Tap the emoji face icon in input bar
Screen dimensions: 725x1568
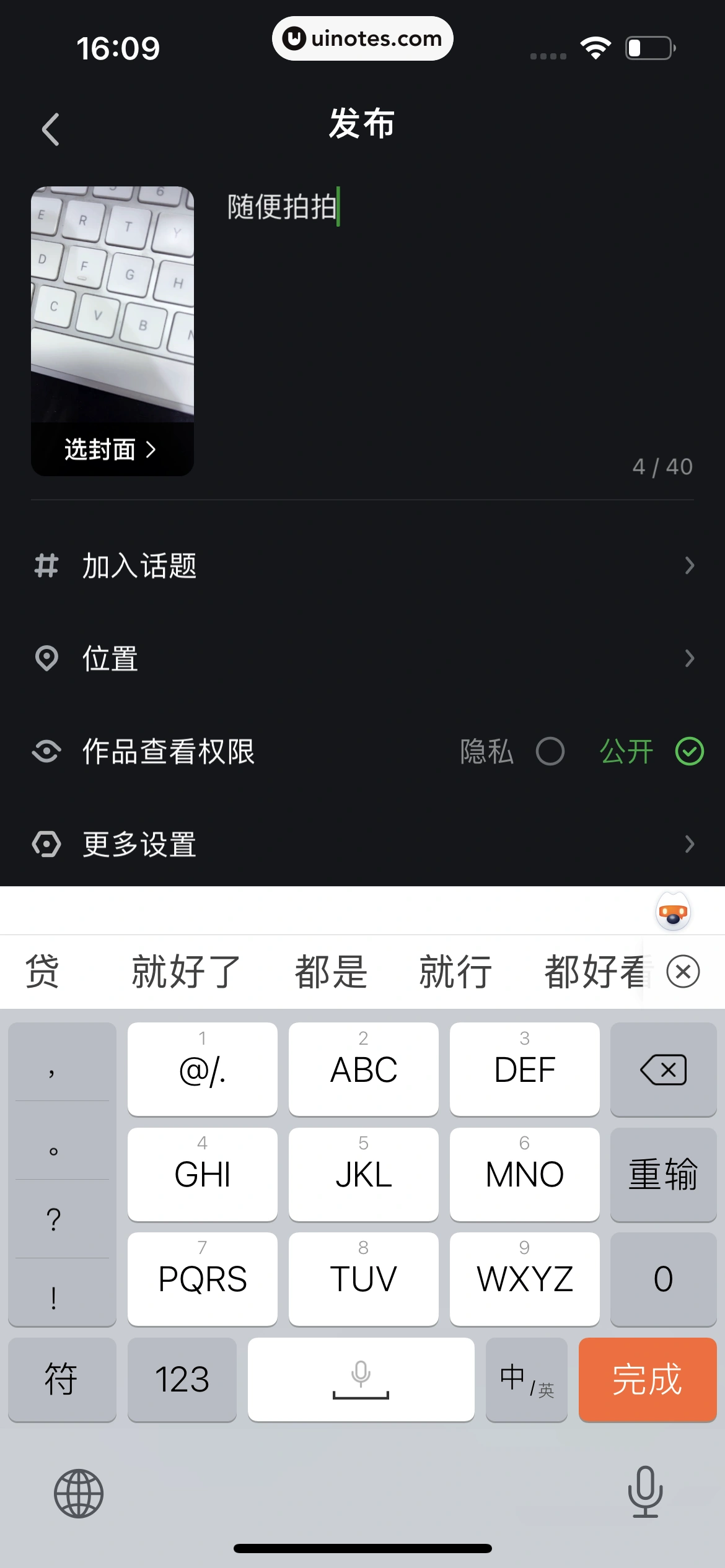(x=672, y=912)
